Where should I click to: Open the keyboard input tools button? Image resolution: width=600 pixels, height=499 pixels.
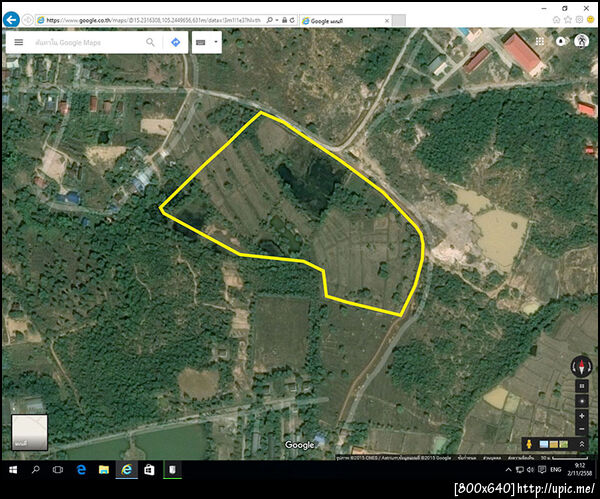pyautogui.click(x=205, y=42)
